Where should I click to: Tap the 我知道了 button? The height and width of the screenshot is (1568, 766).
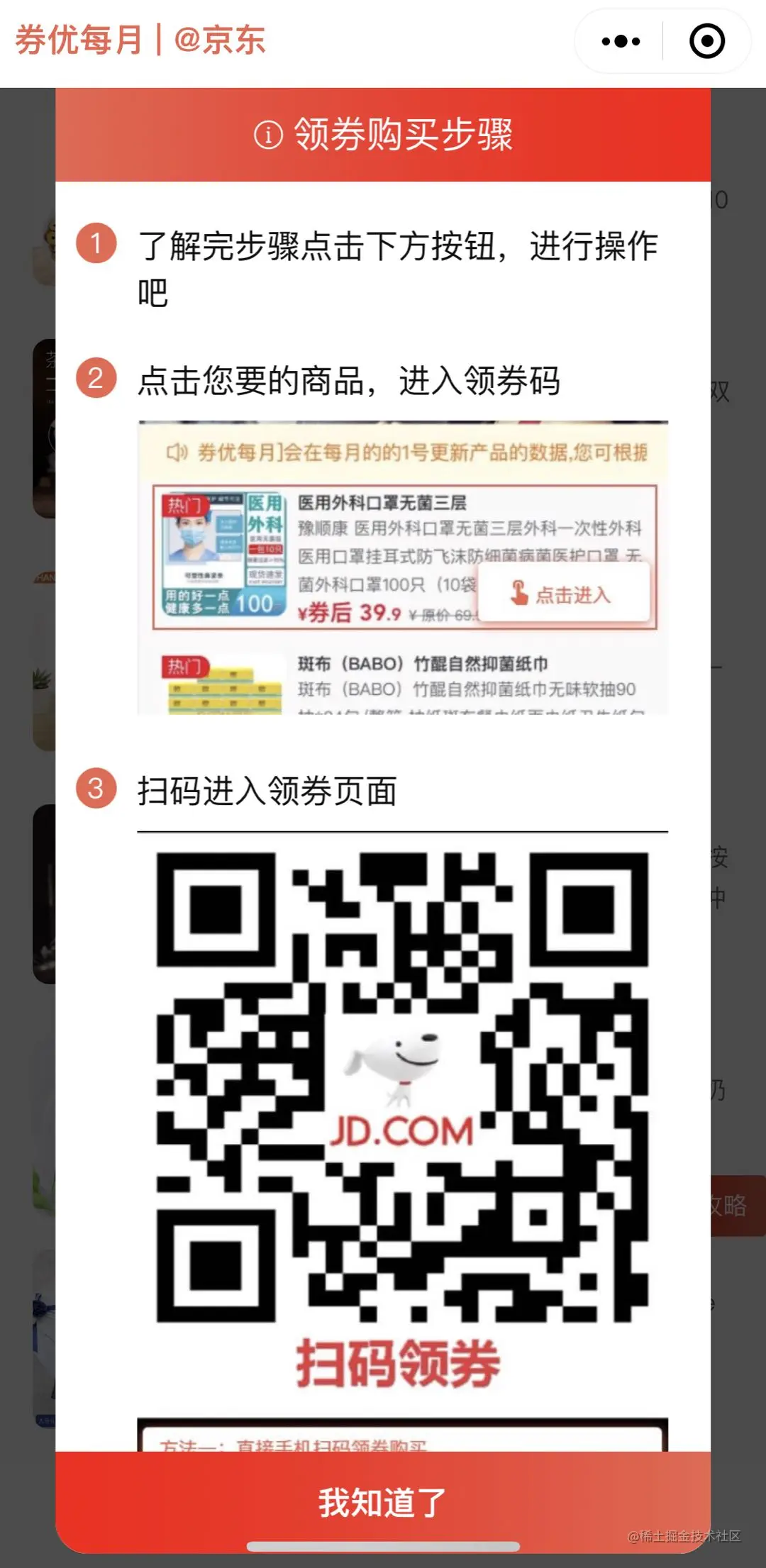383,1502
